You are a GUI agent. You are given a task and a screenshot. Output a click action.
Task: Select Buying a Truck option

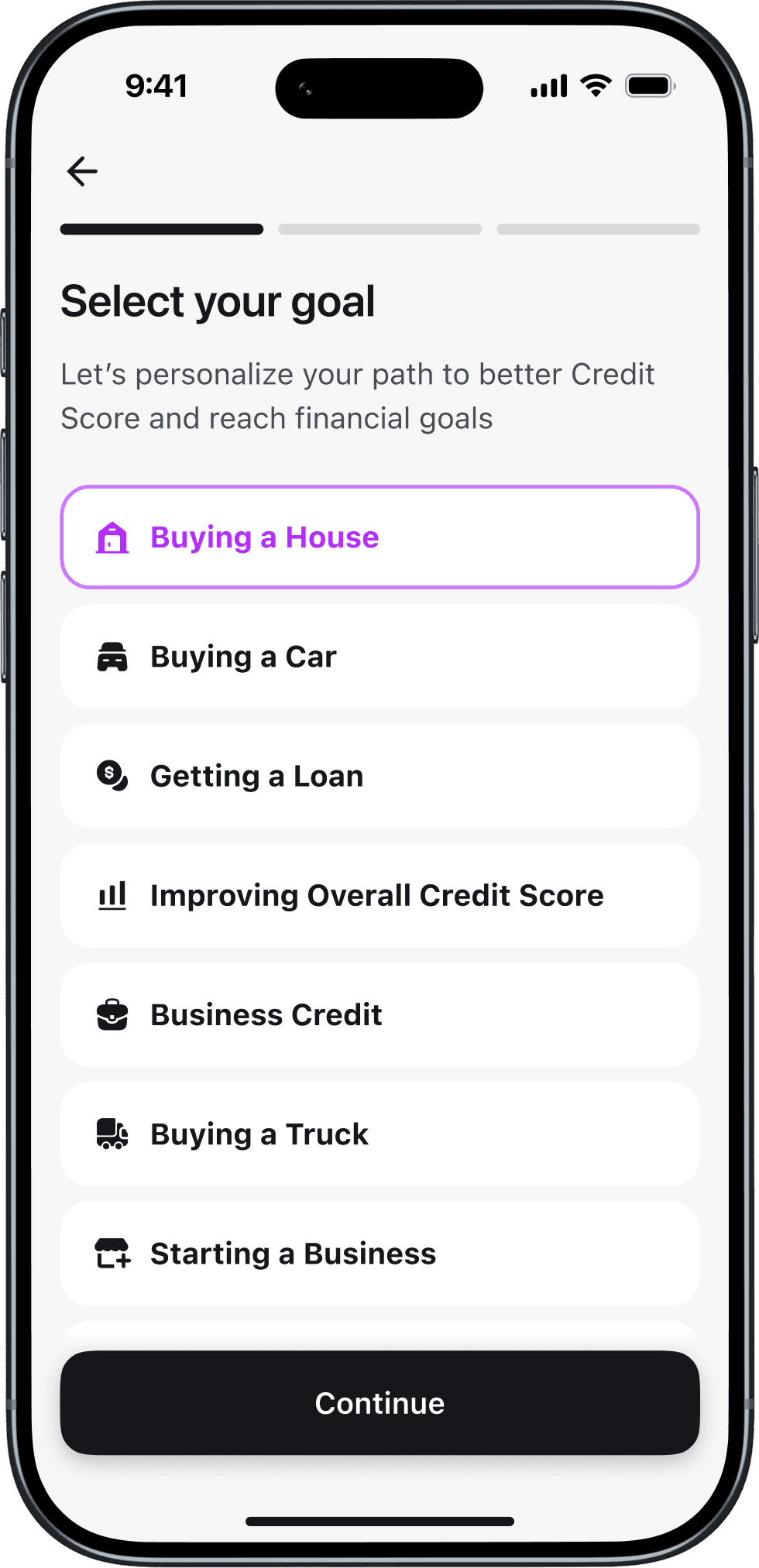click(379, 1134)
